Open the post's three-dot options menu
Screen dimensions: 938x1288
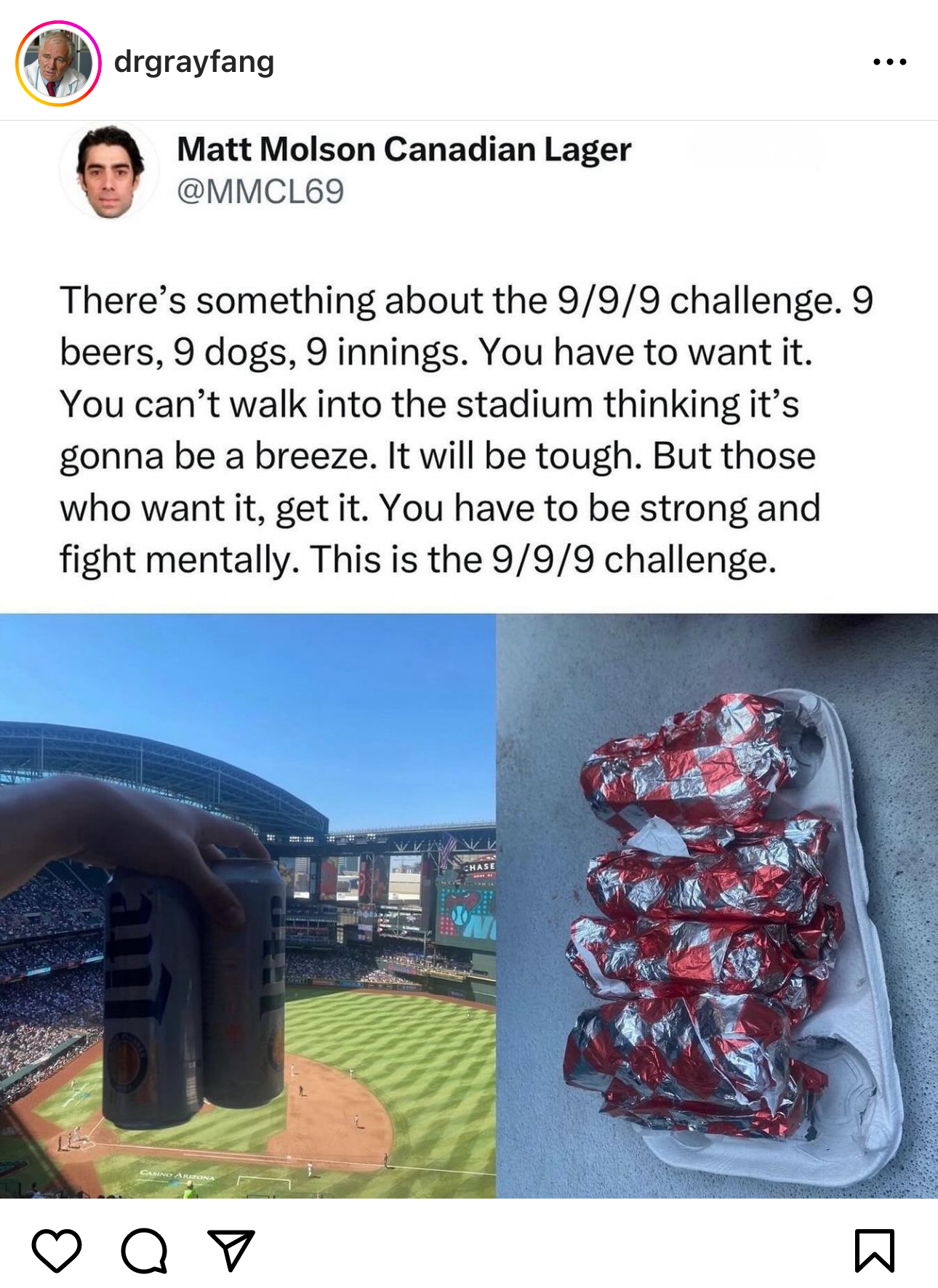click(889, 63)
